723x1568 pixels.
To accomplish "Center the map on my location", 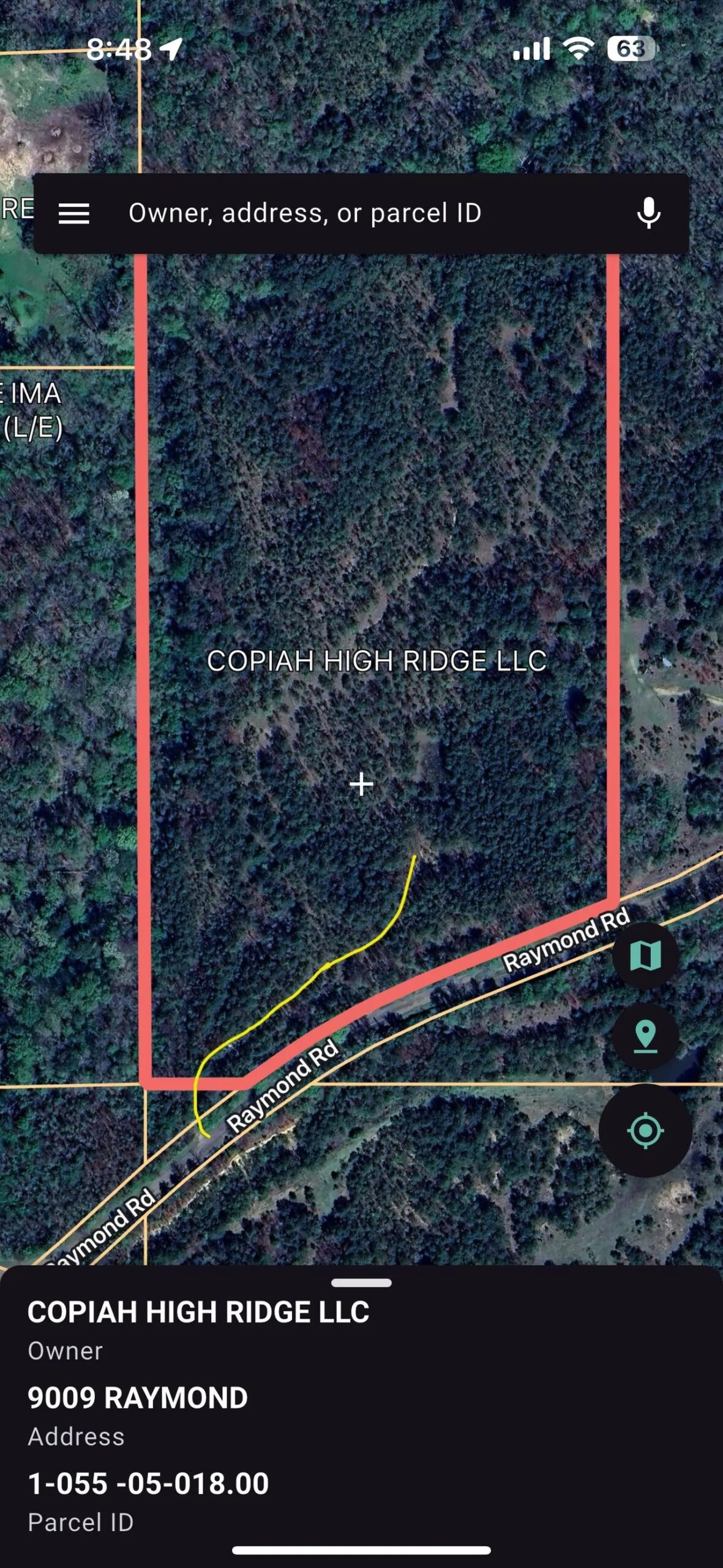I will click(645, 1131).
